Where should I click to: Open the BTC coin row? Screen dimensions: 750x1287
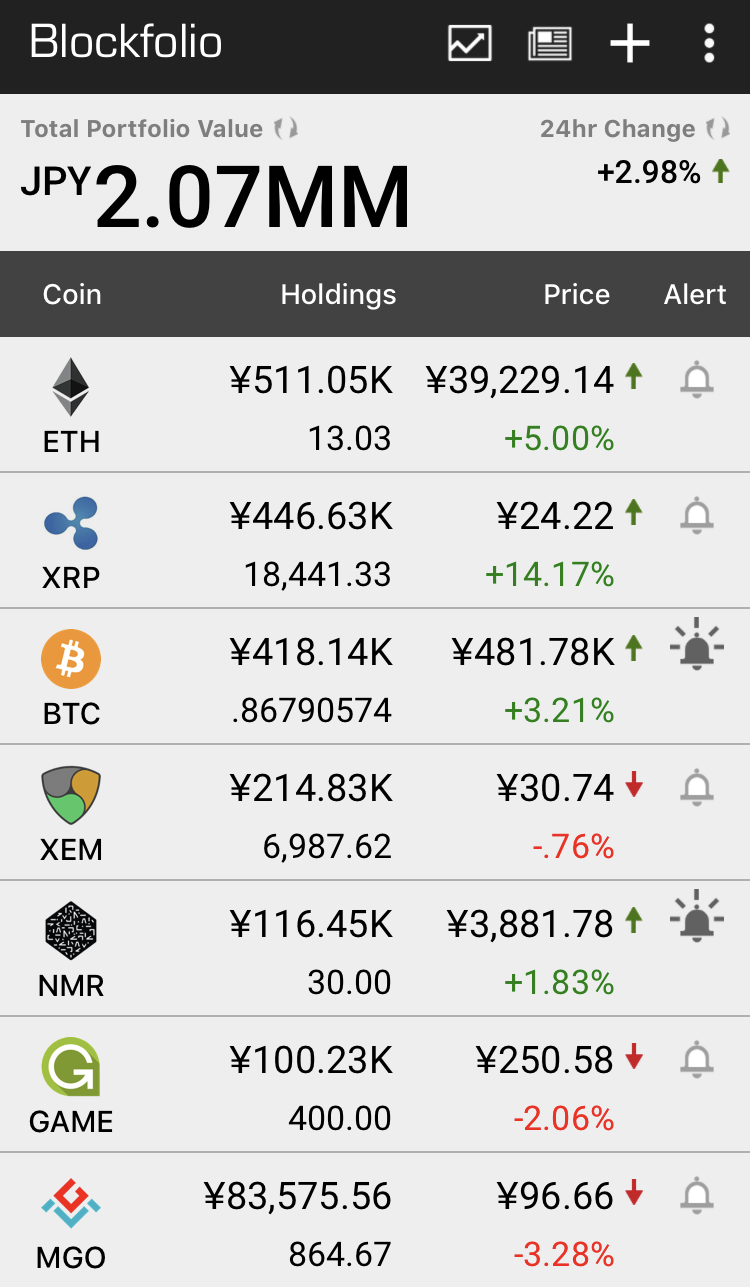point(375,676)
